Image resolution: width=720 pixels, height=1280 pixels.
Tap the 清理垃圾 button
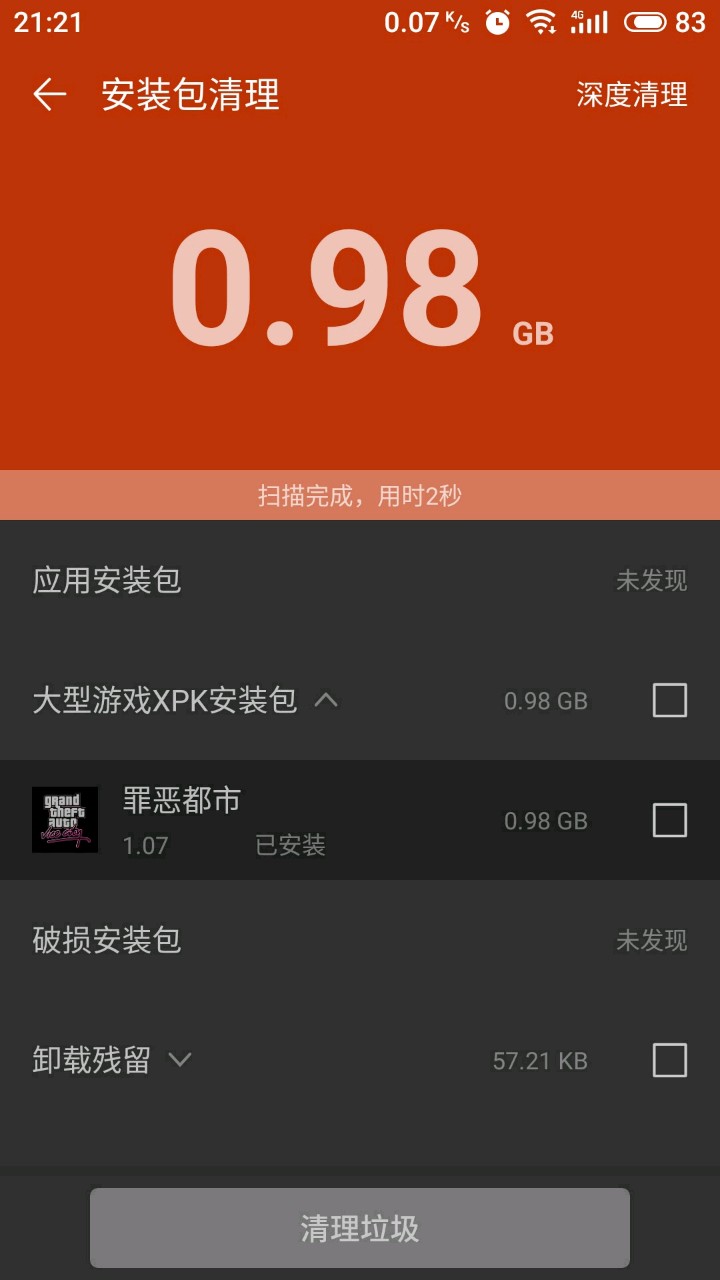pos(360,1228)
